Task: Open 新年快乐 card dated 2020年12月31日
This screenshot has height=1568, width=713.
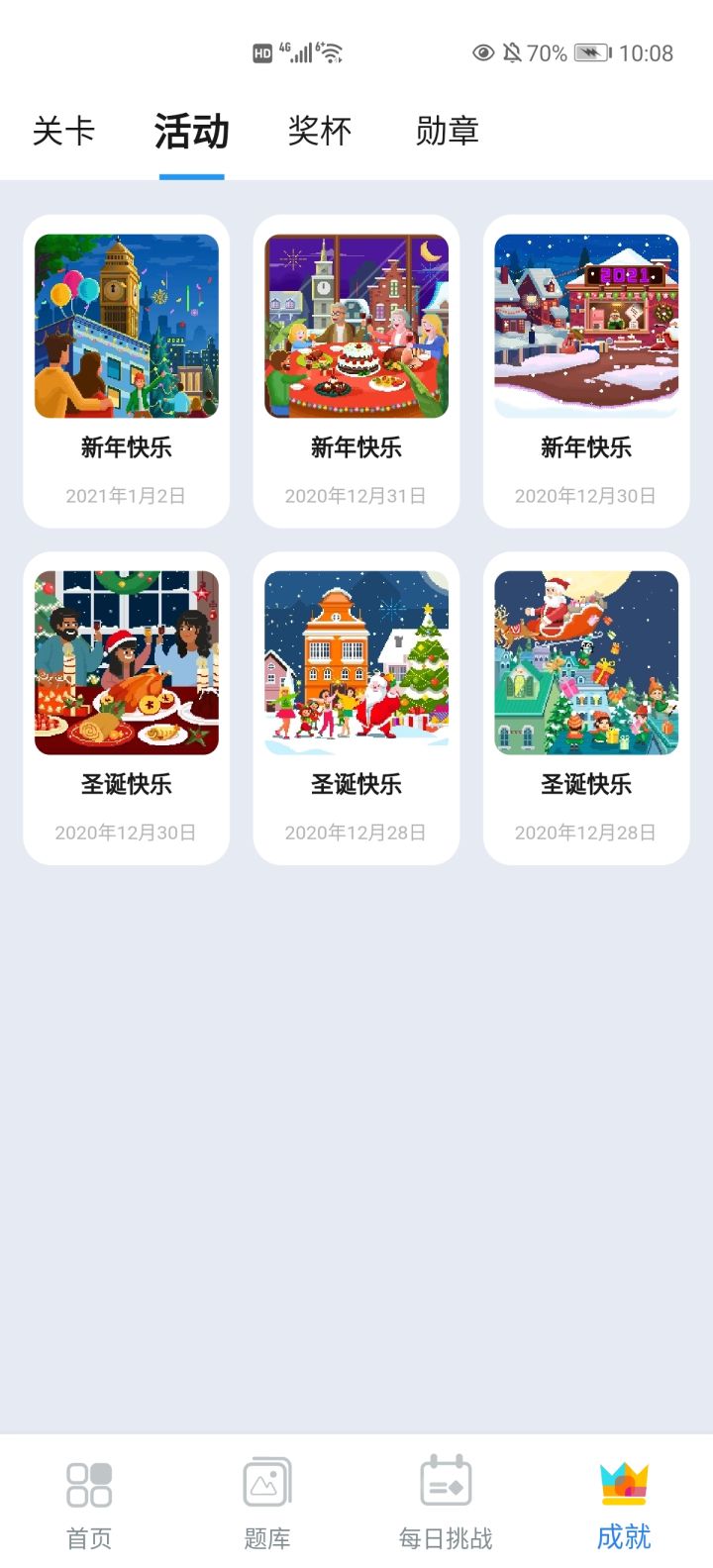Action: click(356, 371)
